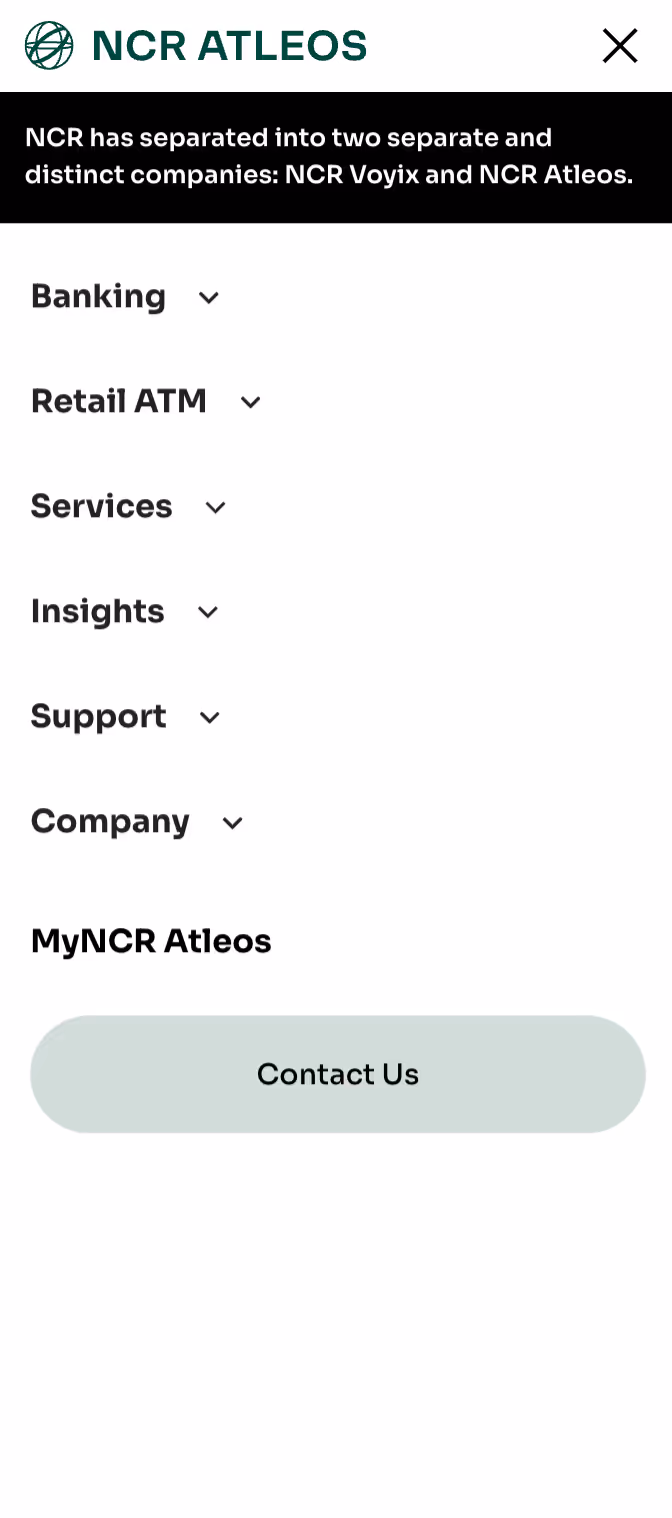
Task: Tap the Contact Us button
Action: click(338, 1074)
